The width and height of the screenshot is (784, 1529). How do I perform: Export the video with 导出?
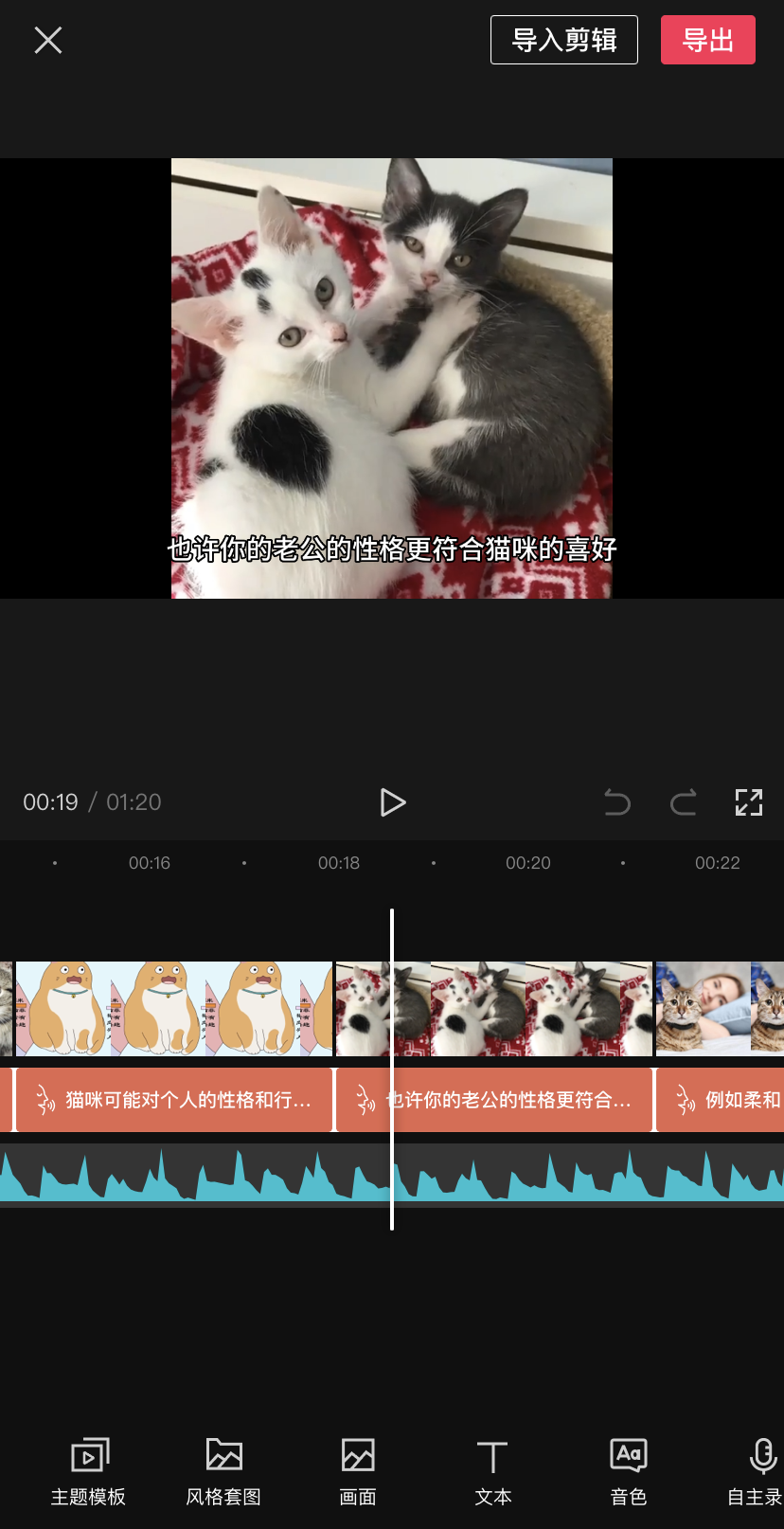pos(707,40)
